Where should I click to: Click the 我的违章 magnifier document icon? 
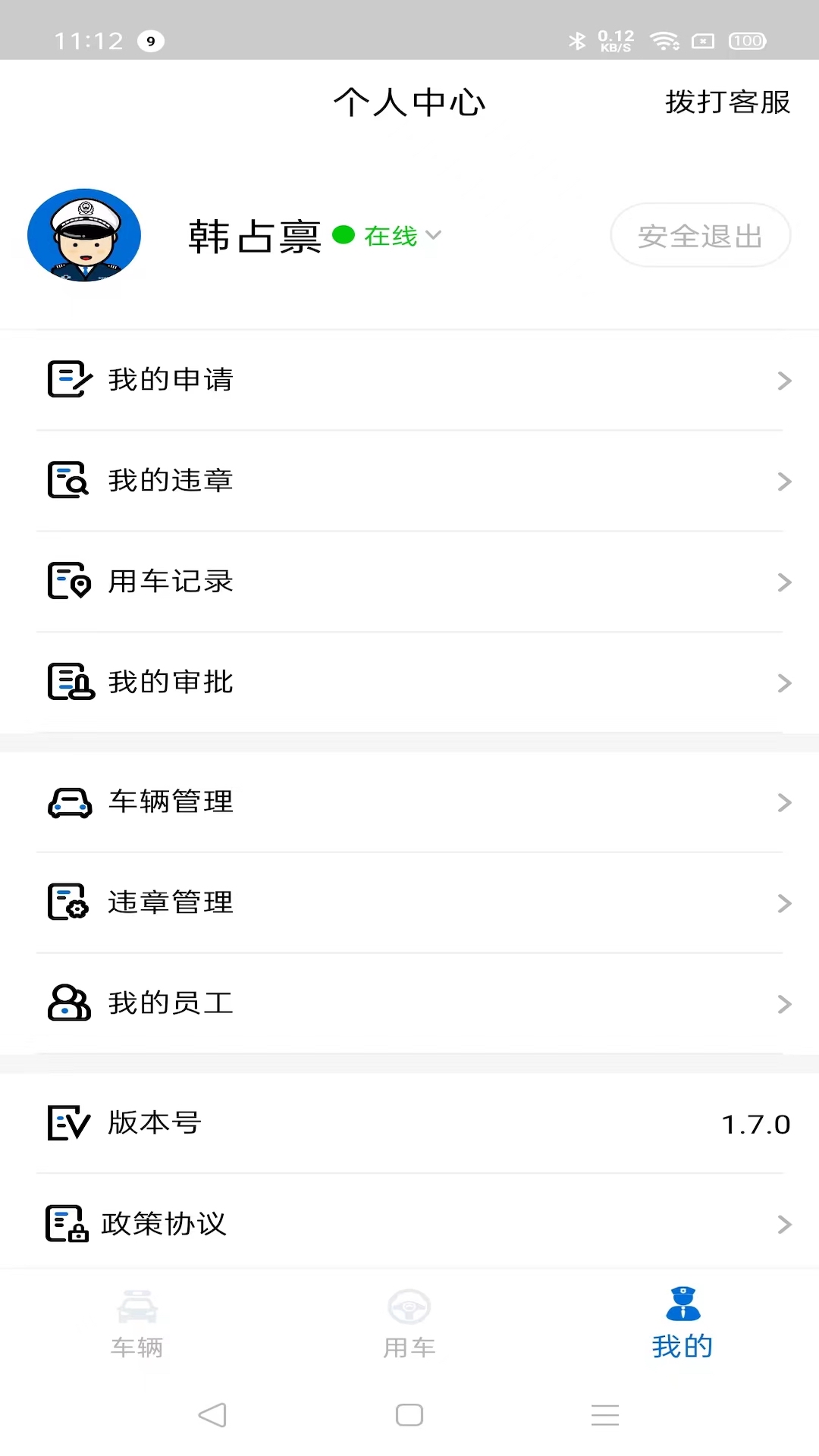69,480
